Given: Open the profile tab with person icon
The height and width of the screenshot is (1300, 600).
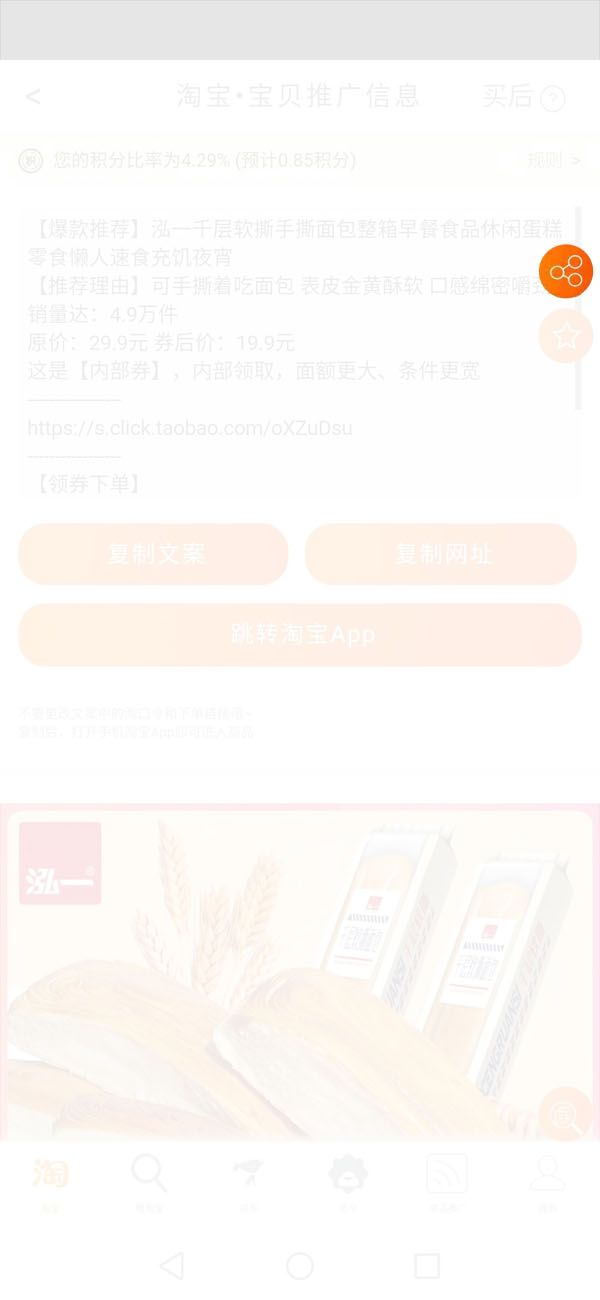Looking at the screenshot, I should [547, 1180].
